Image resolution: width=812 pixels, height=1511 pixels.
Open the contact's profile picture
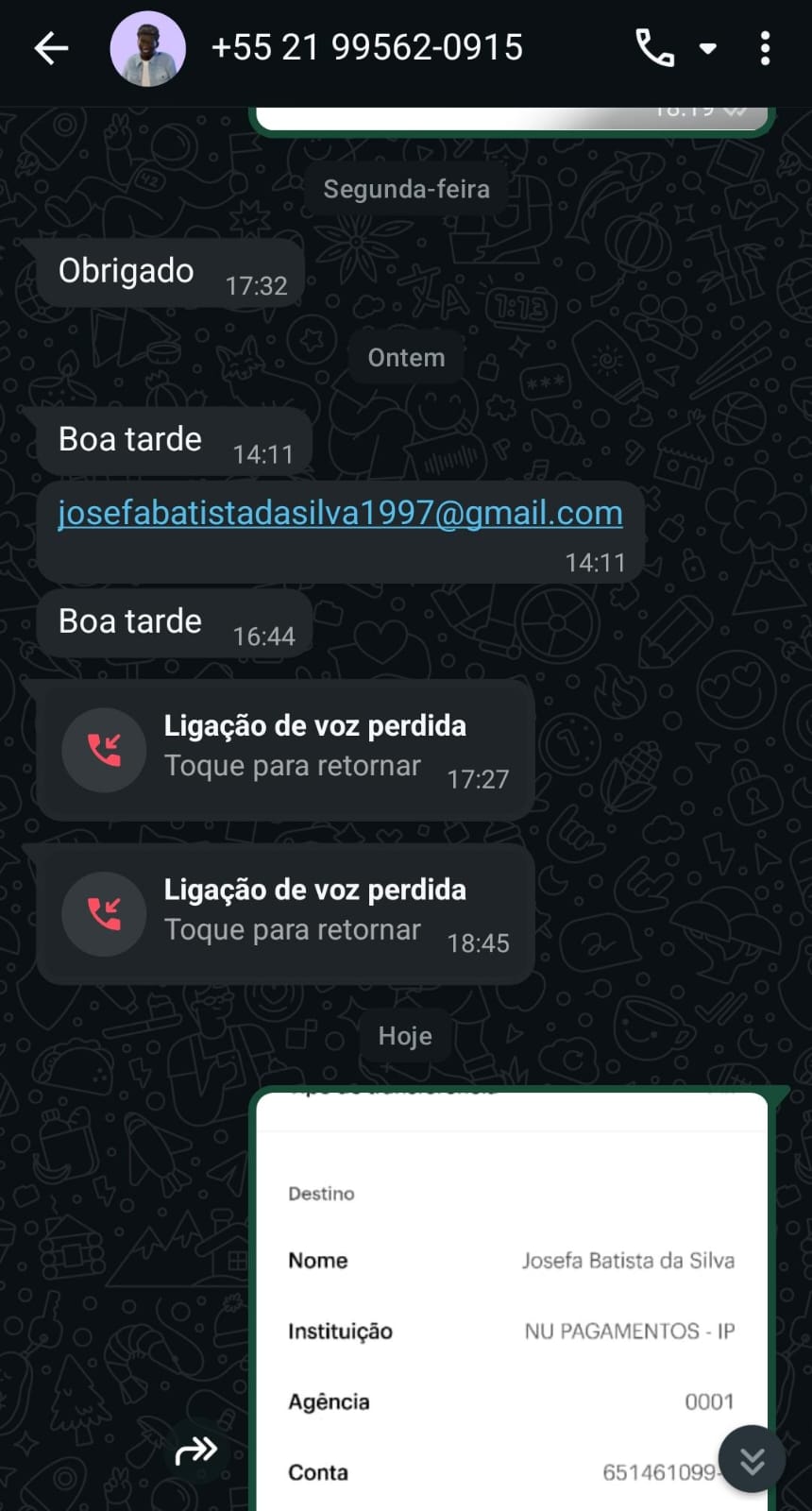[147, 49]
